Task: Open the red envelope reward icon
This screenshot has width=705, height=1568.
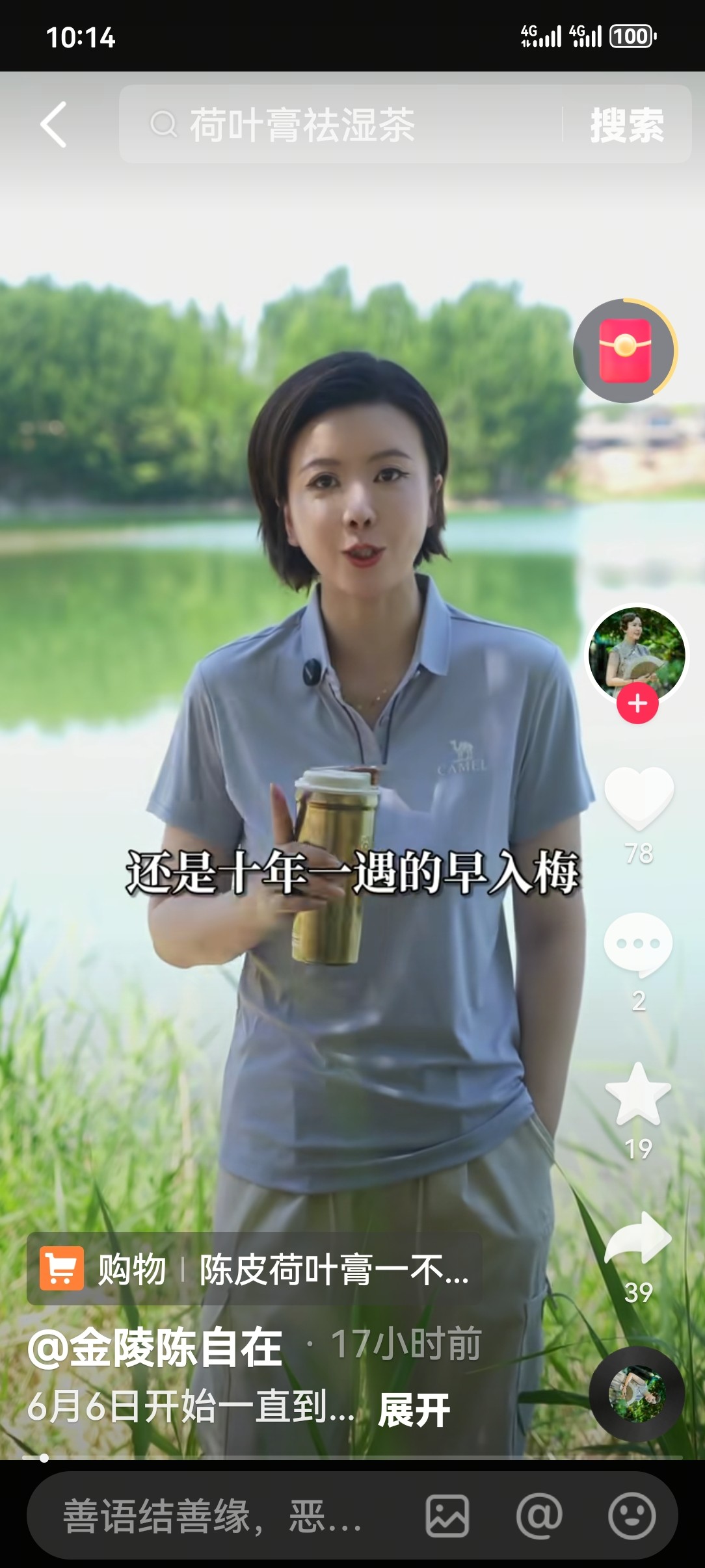Action: [x=624, y=350]
